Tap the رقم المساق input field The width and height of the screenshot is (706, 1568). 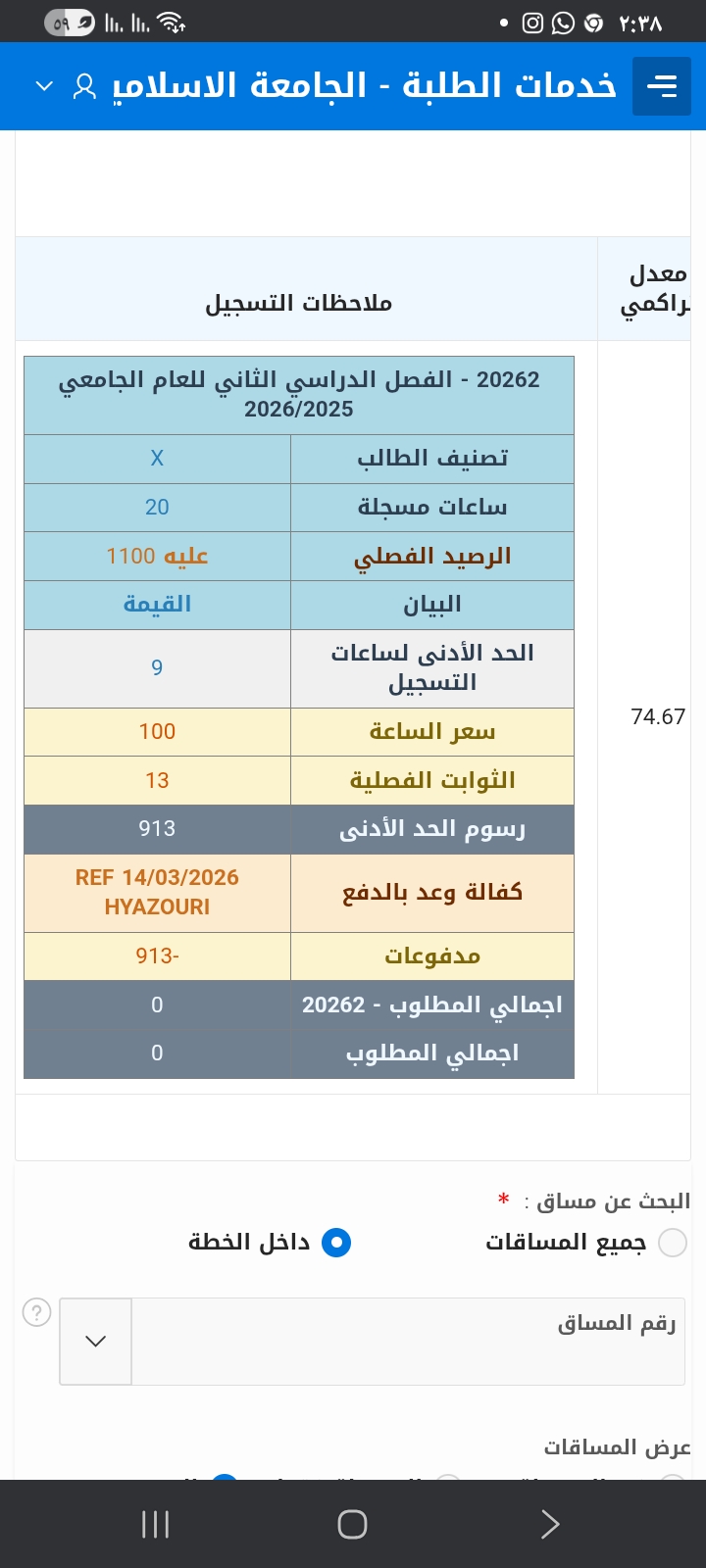click(x=407, y=1342)
